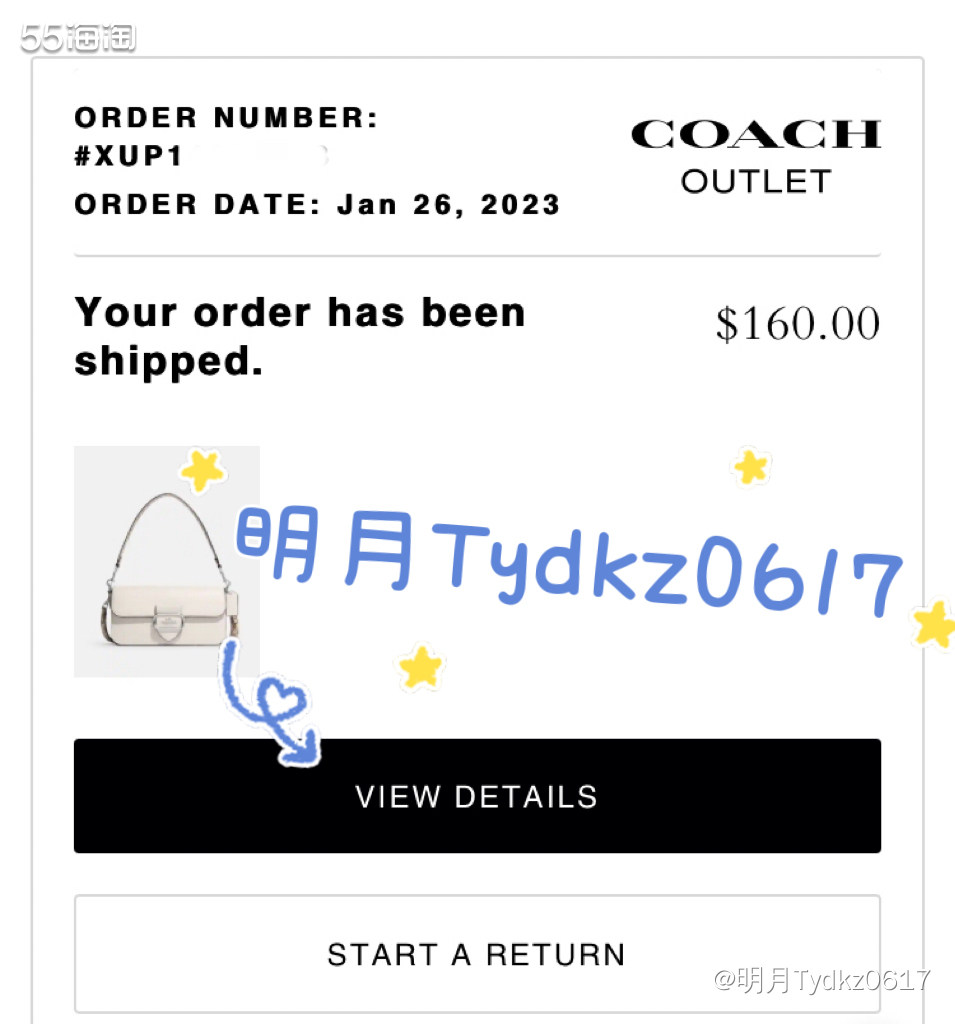This screenshot has height=1024, width=955.
Task: Click the shipped status heading
Action: pyautogui.click(x=298, y=336)
